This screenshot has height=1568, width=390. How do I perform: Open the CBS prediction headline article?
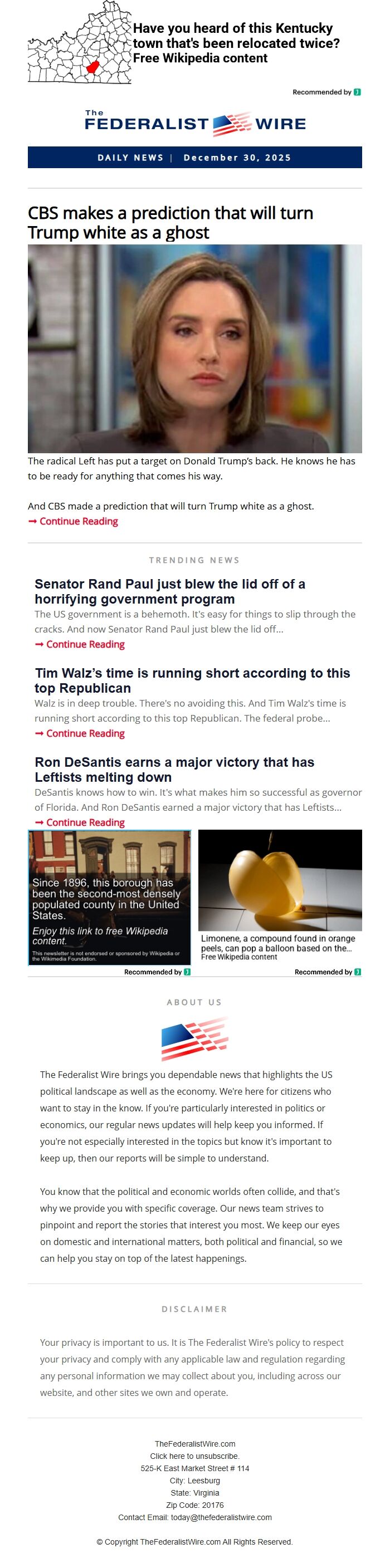pyautogui.click(x=170, y=223)
